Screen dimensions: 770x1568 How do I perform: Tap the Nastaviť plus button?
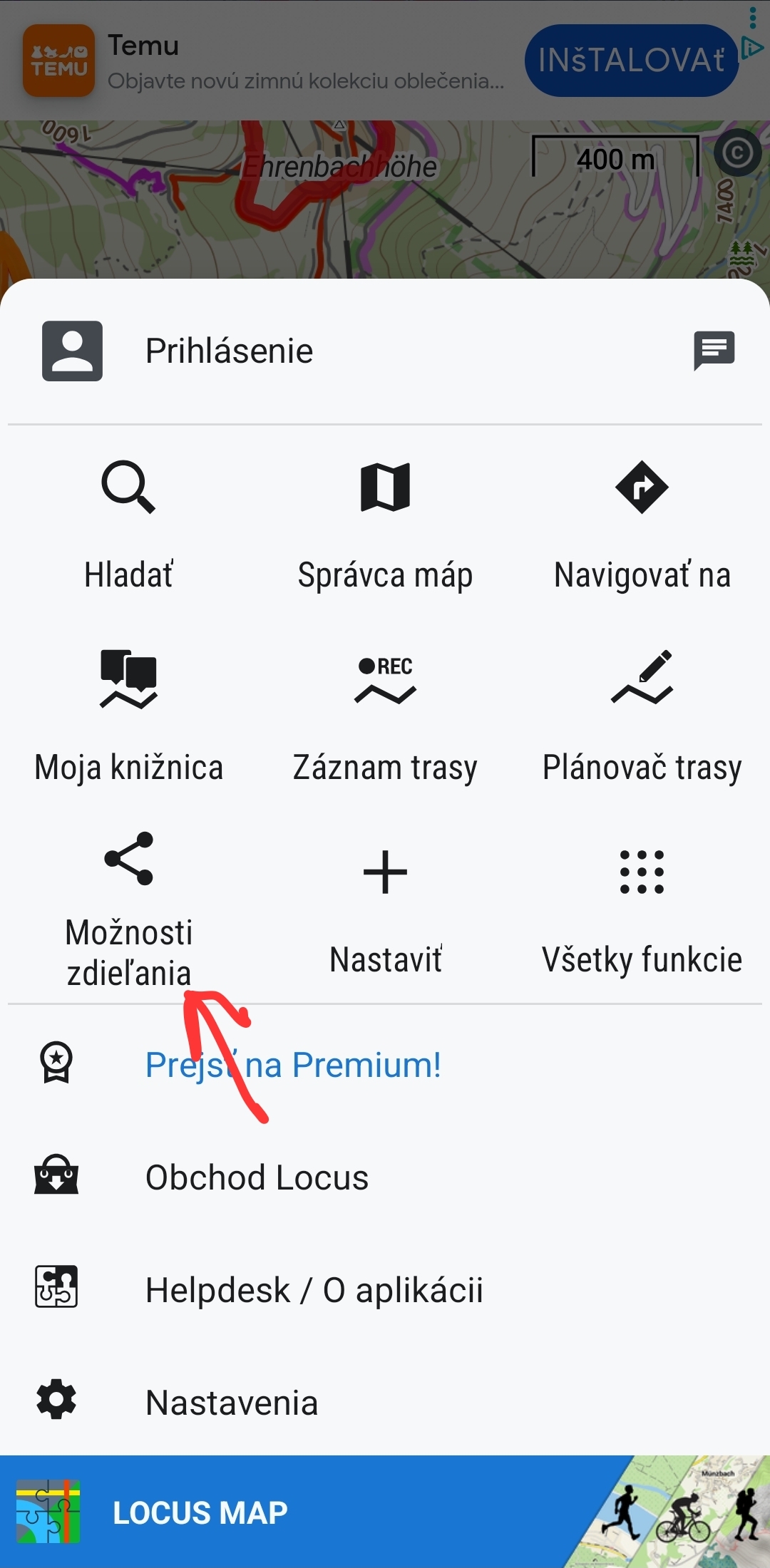tap(385, 909)
